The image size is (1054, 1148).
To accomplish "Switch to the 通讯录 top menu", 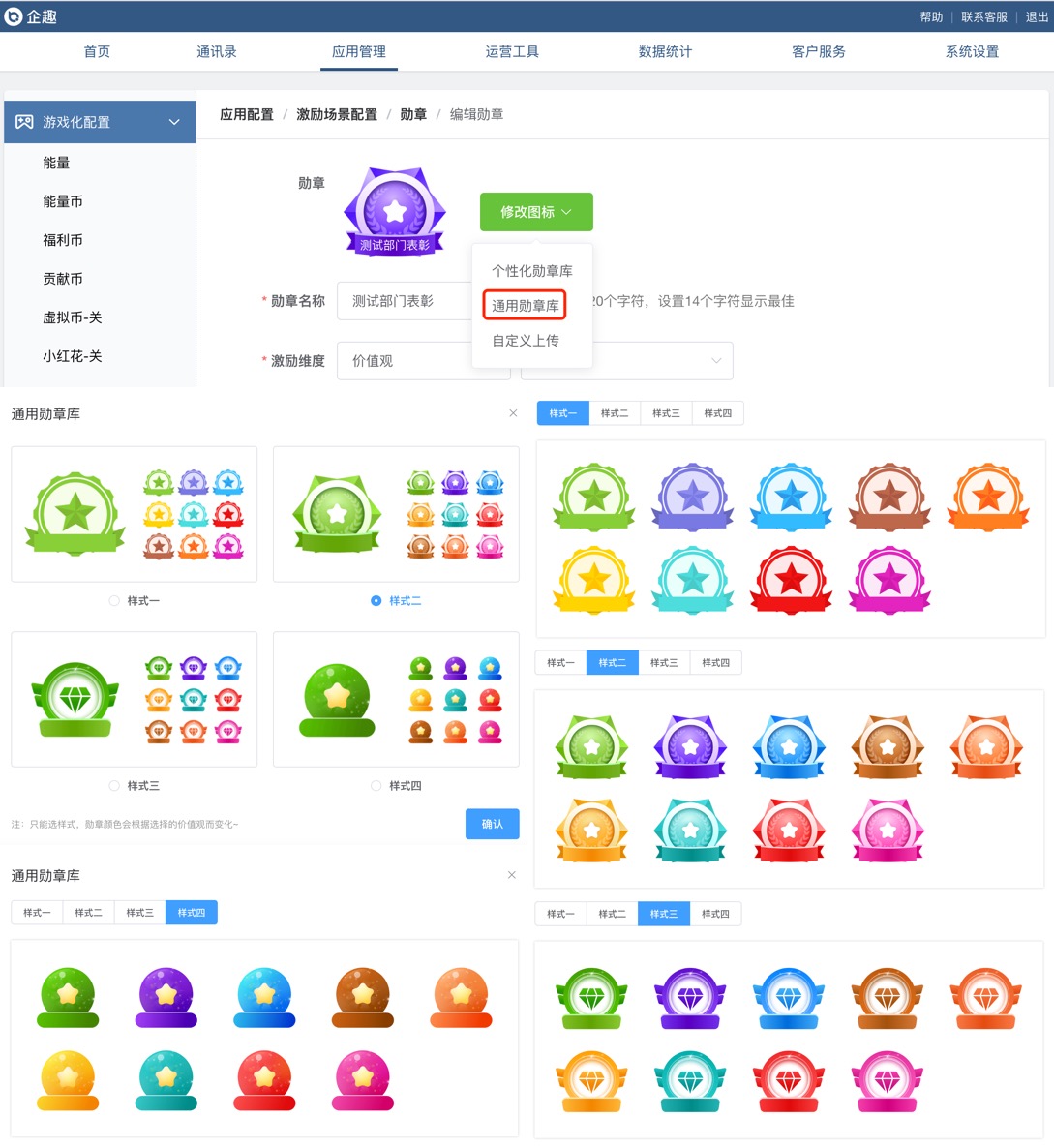I will [x=217, y=52].
